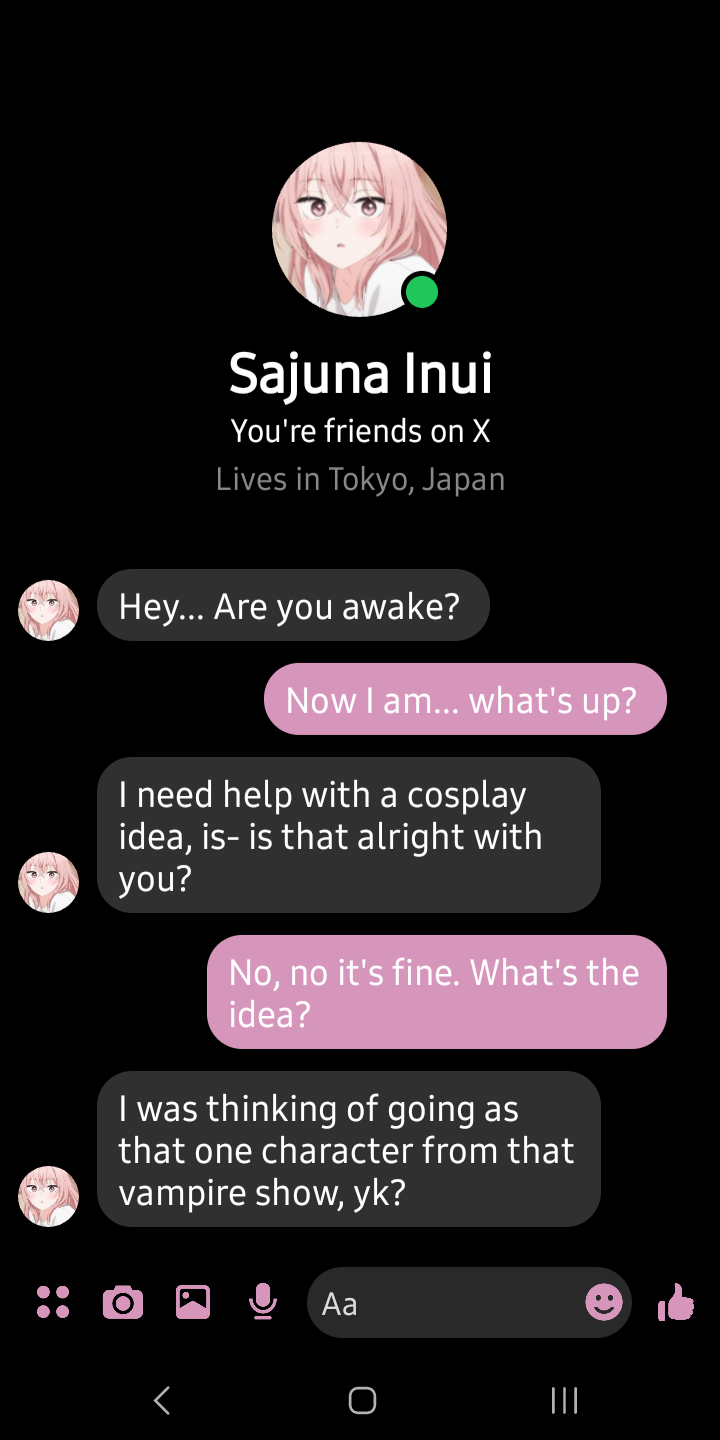Open the recent apps overview
The image size is (720, 1440).
(x=564, y=1400)
